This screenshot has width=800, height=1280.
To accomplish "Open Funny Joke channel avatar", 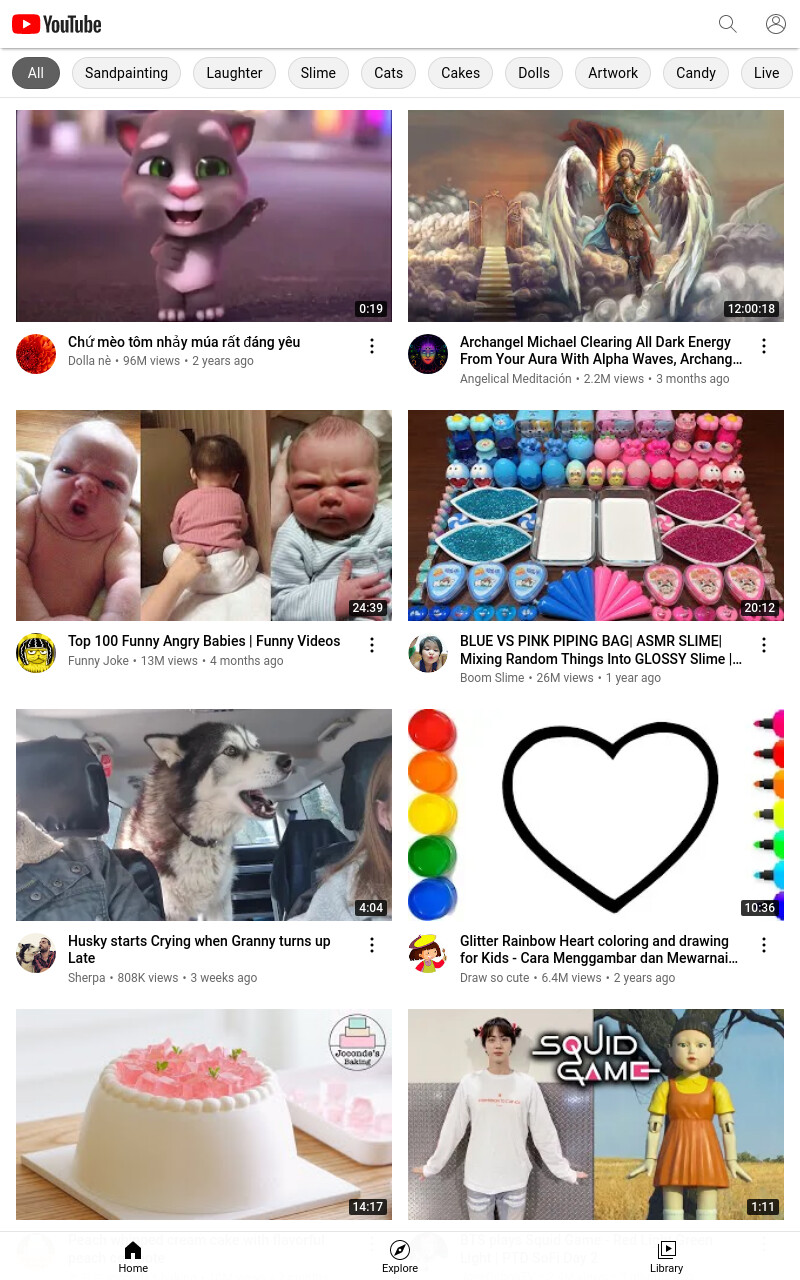I will pyautogui.click(x=36, y=653).
